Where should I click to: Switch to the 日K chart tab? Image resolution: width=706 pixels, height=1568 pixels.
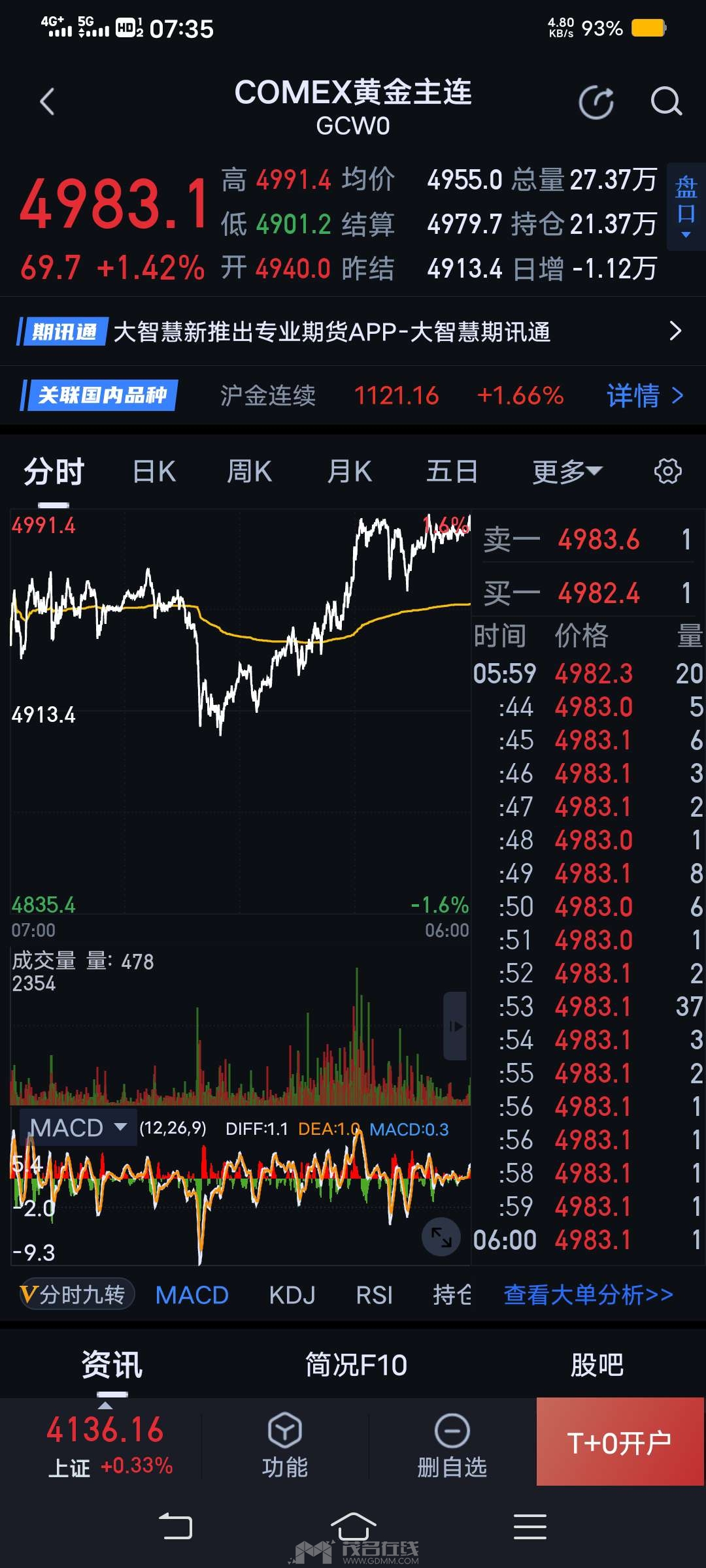coord(154,472)
